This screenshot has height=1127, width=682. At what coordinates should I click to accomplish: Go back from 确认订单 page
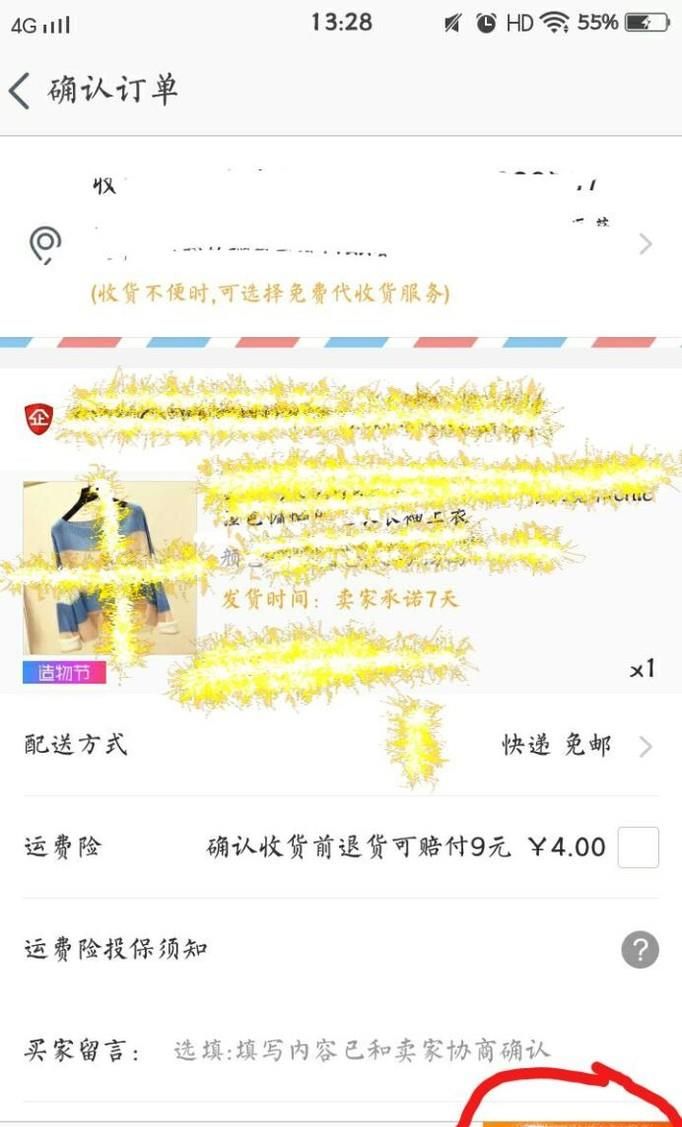pyautogui.click(x=20, y=91)
